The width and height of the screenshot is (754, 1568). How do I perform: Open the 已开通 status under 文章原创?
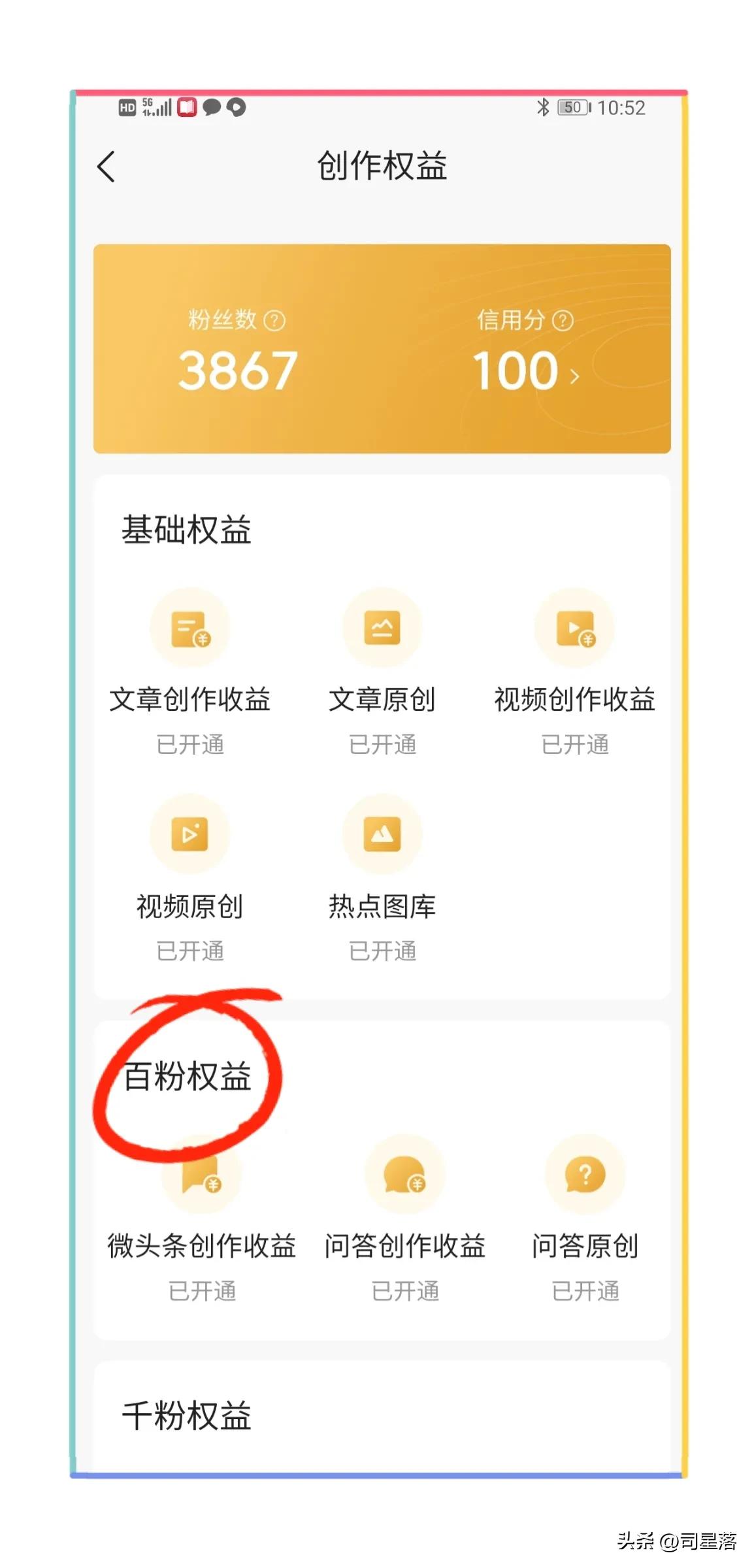384,745
